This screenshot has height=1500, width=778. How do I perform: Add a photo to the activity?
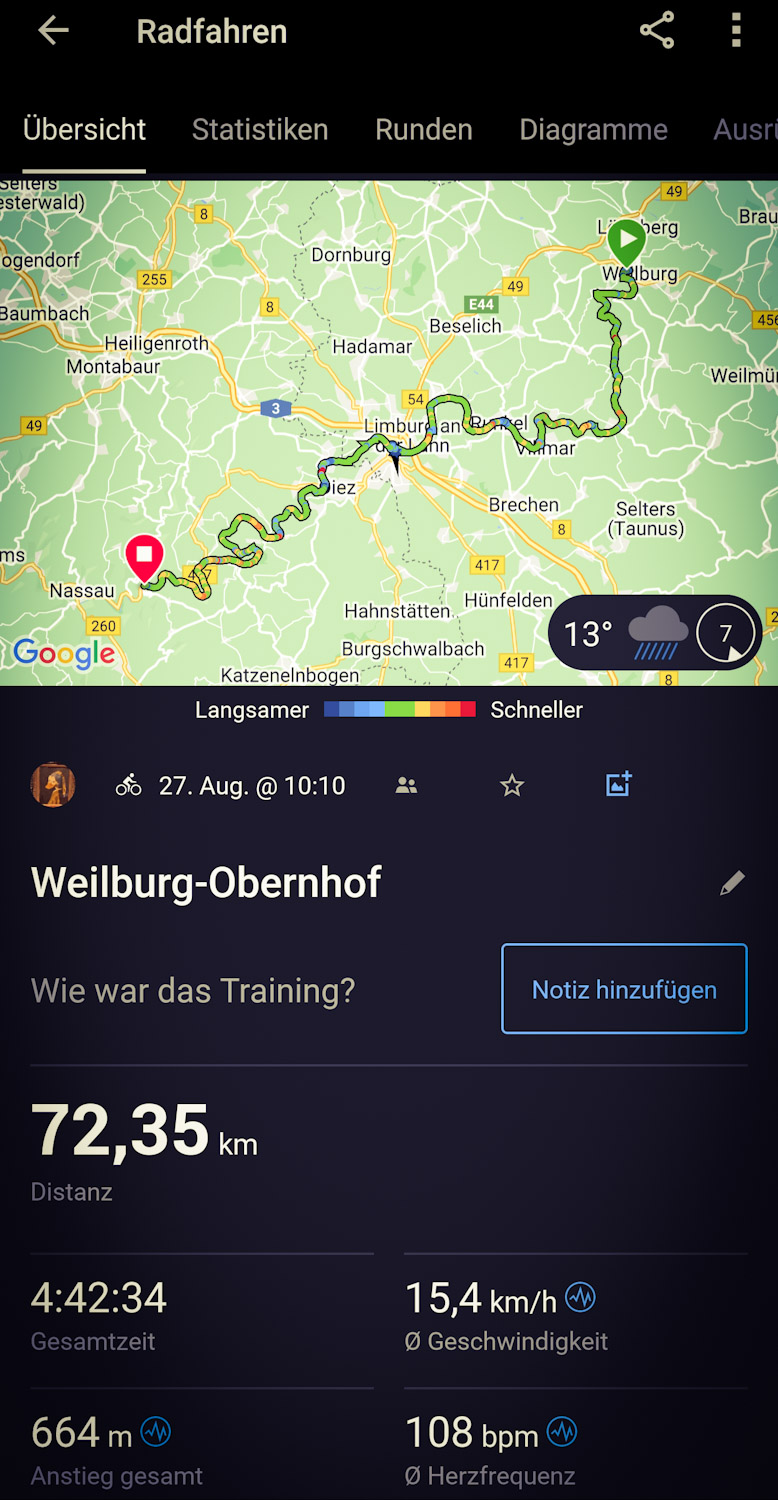tap(619, 785)
